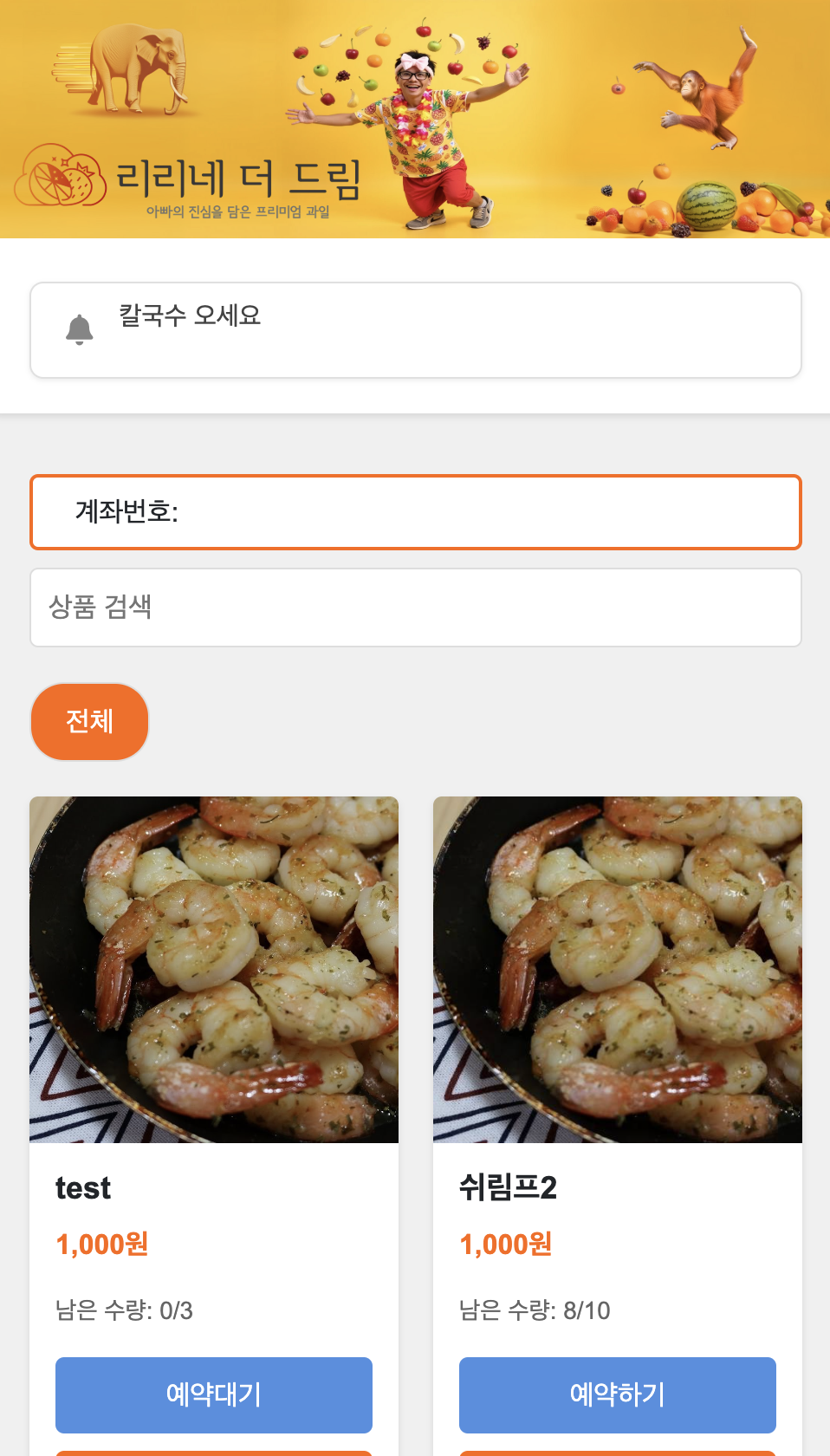Select the 전체 category chip
The width and height of the screenshot is (830, 1456).
89,722
